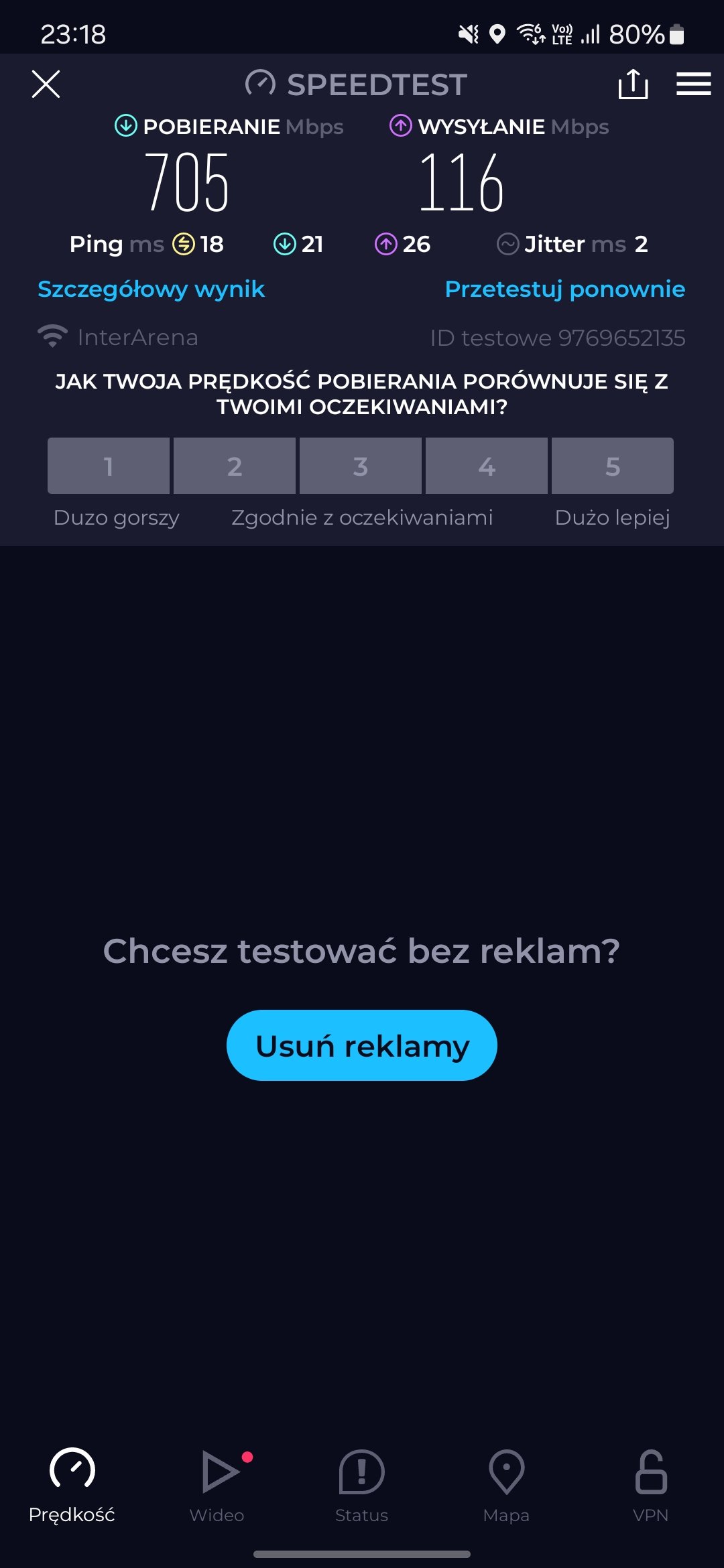Open Szczegółowy wynik link
Screen dimensions: 724x1568
151,289
